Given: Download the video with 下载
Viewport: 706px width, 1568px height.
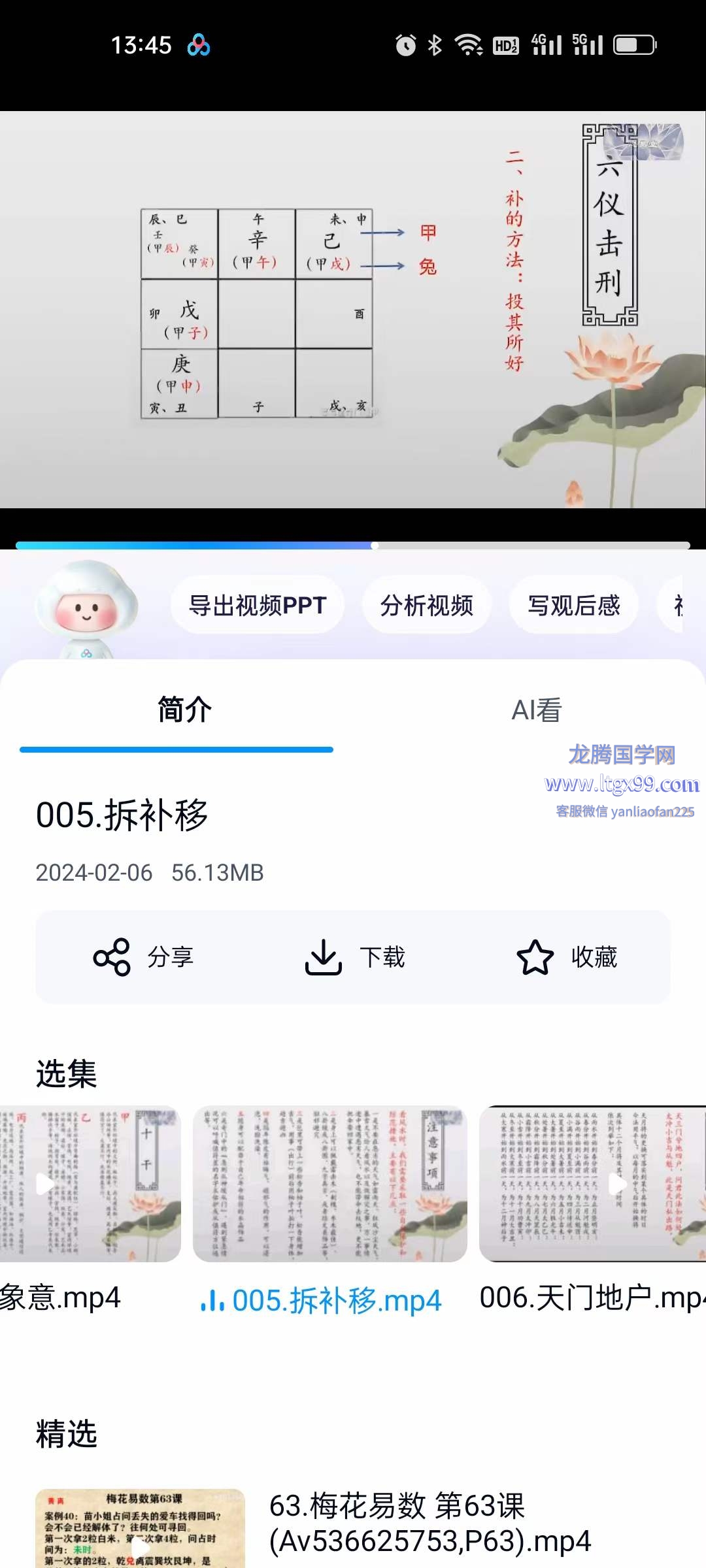Looking at the screenshot, I should point(355,957).
